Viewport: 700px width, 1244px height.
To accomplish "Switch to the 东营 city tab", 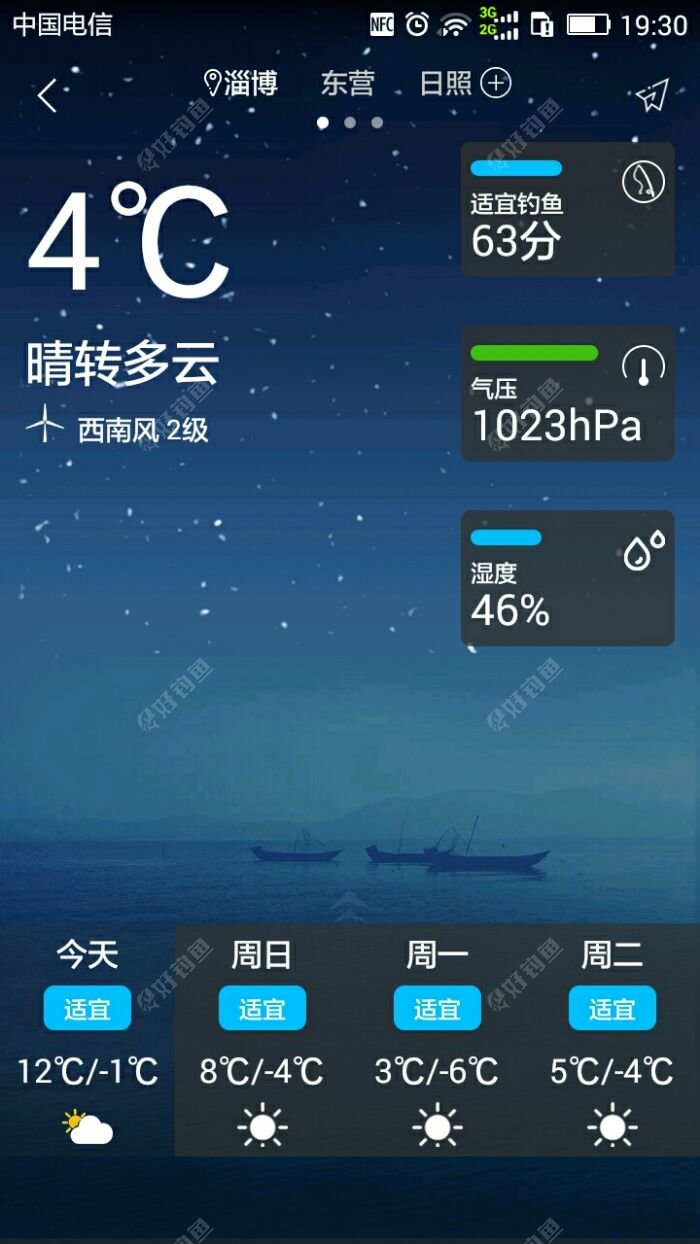I will tap(347, 84).
